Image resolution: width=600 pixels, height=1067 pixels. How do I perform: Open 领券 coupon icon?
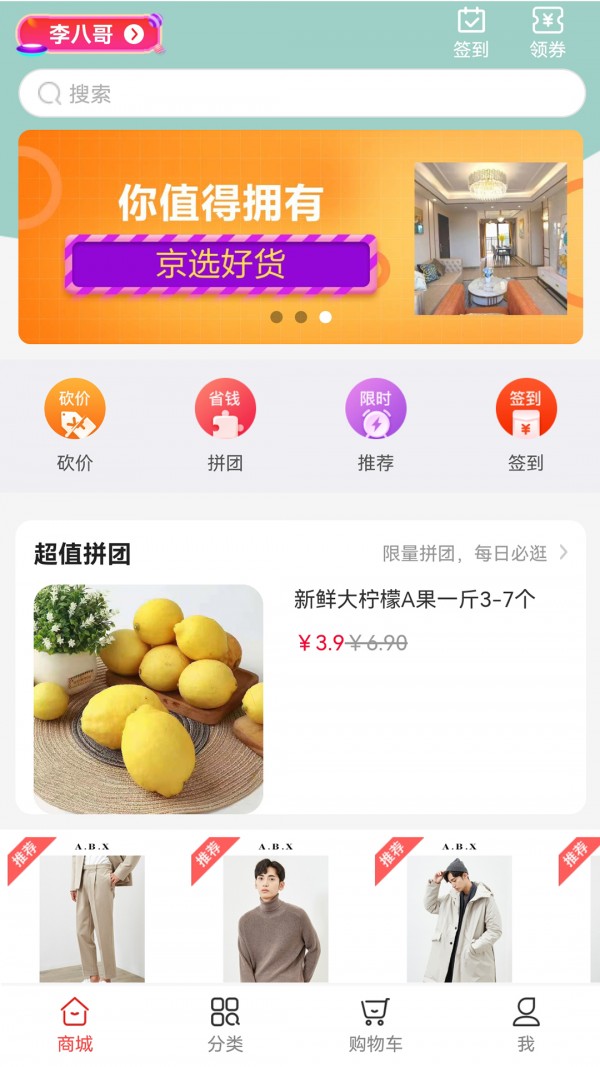tap(547, 33)
